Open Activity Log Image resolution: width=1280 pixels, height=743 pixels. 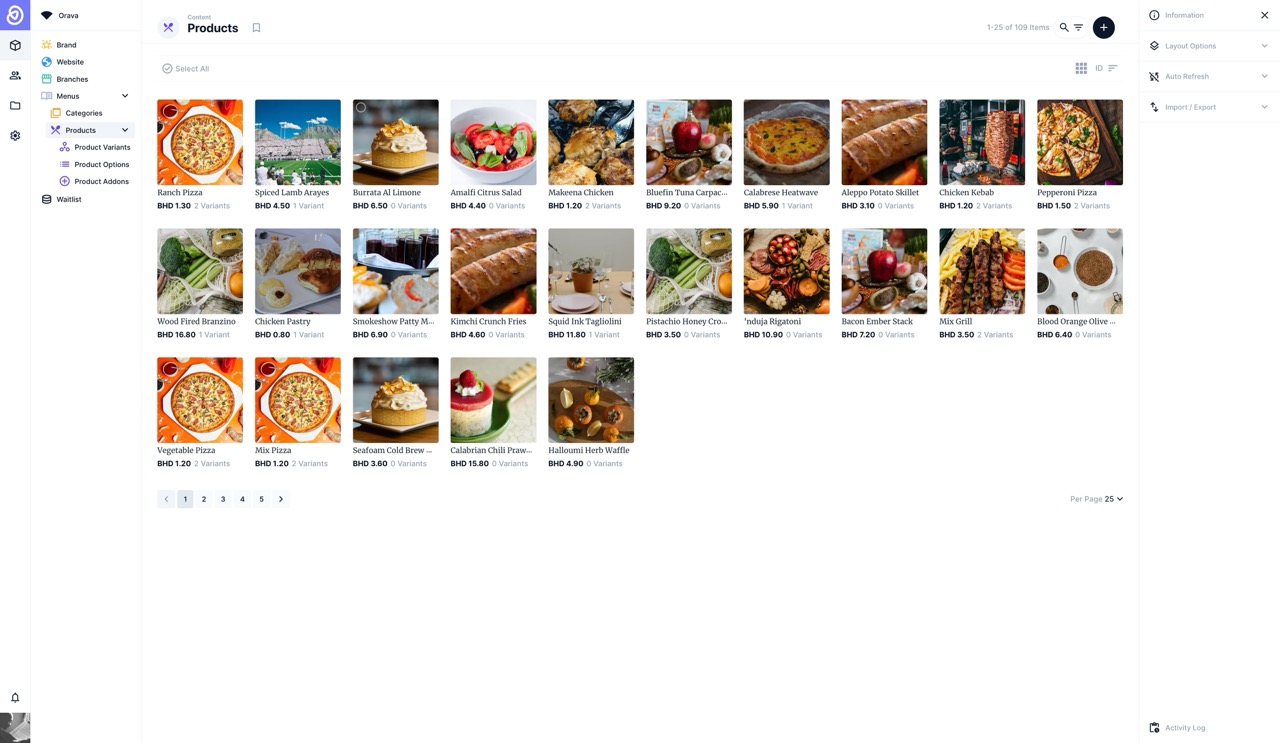click(x=1184, y=728)
